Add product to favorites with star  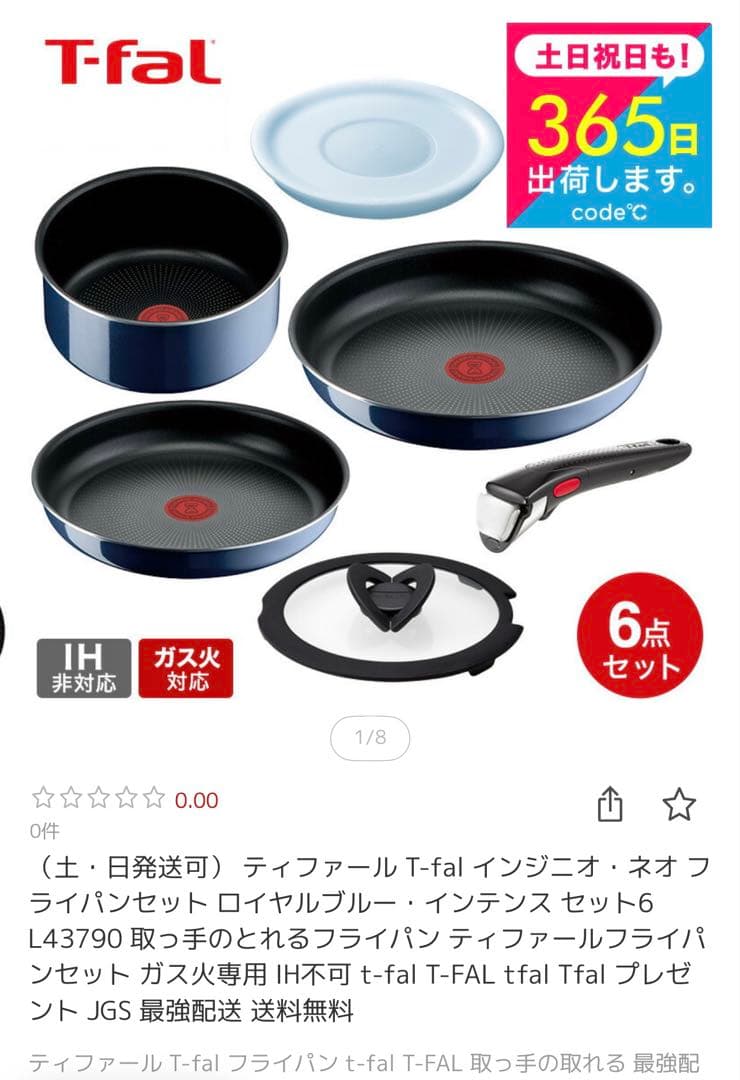(679, 804)
